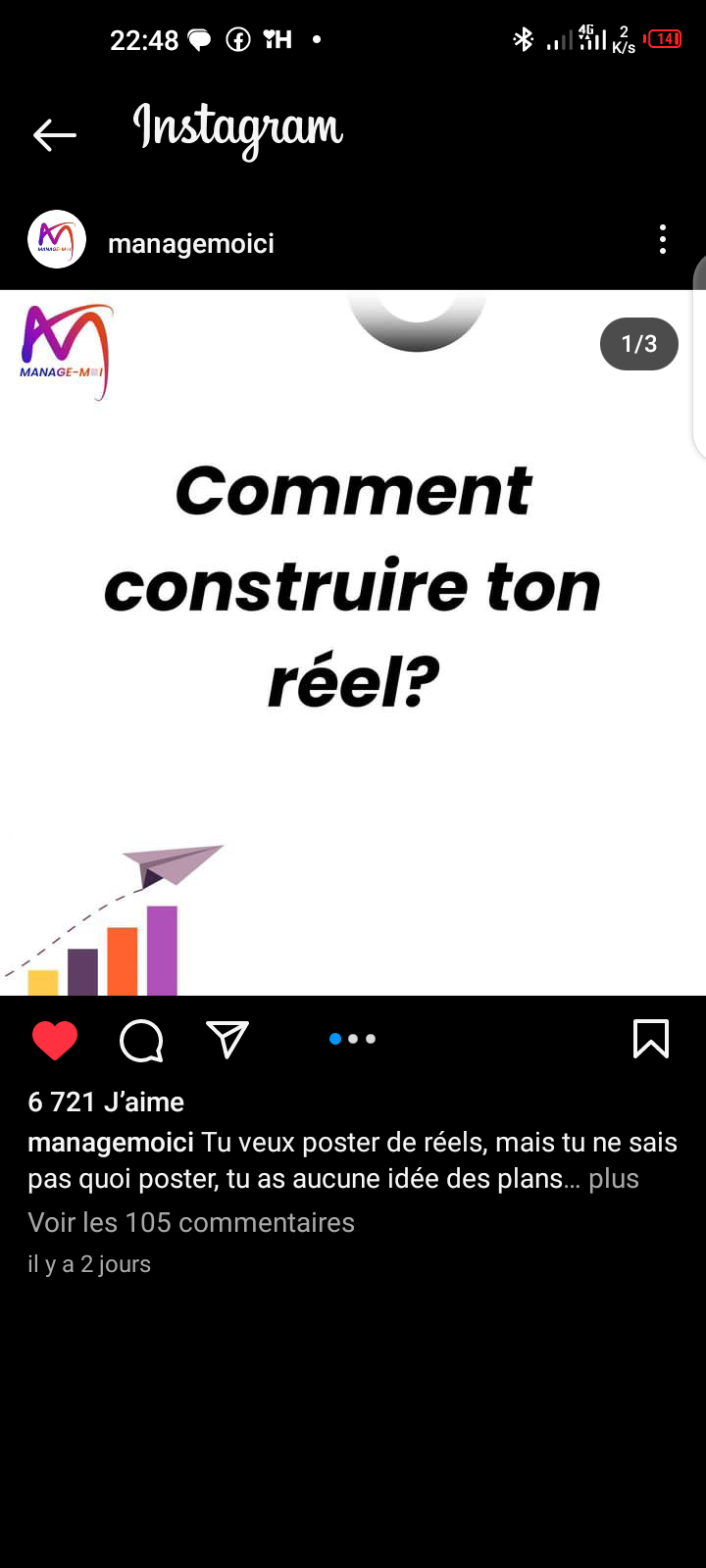Open the post's three-dot options menu
This screenshot has width=706, height=1568.
tap(663, 240)
